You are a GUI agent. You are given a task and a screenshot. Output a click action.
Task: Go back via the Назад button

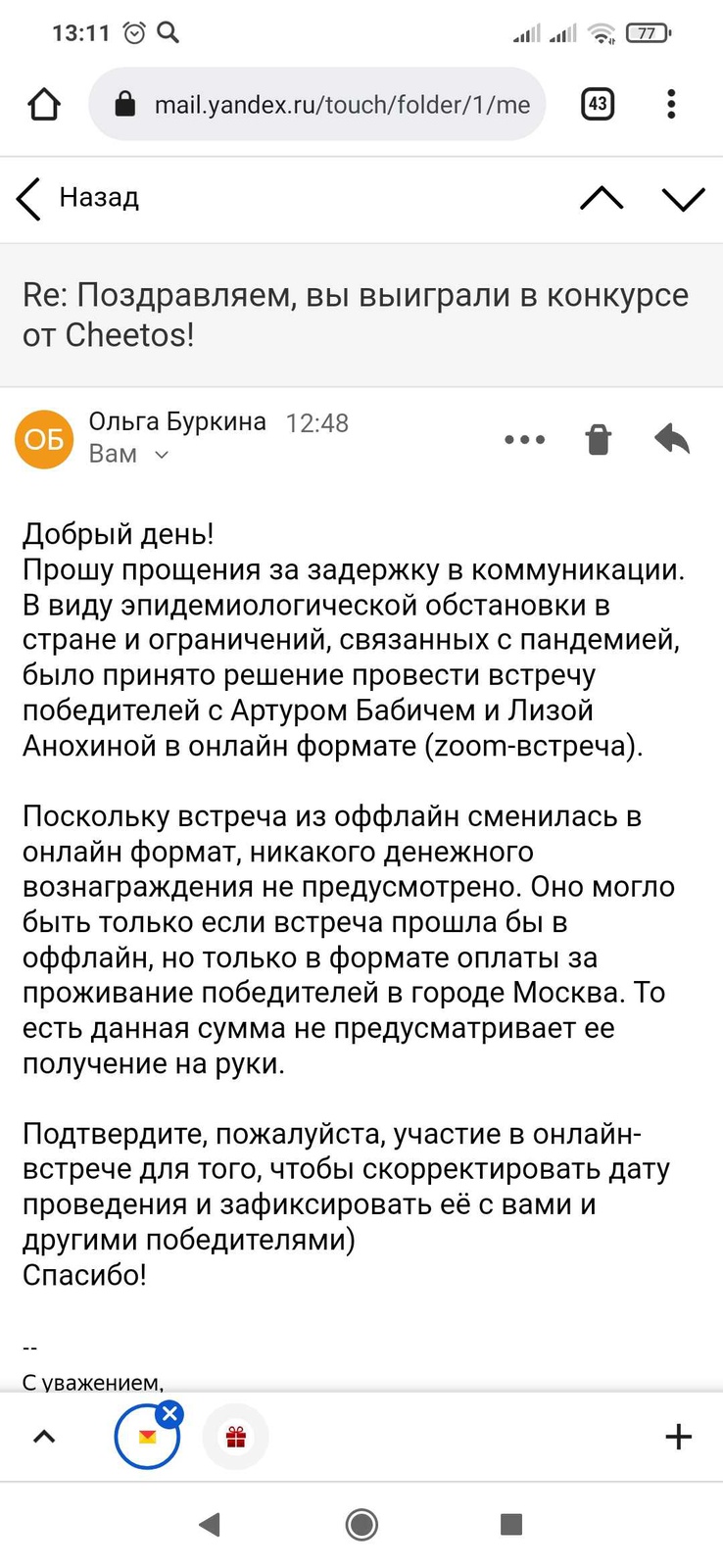(78, 198)
